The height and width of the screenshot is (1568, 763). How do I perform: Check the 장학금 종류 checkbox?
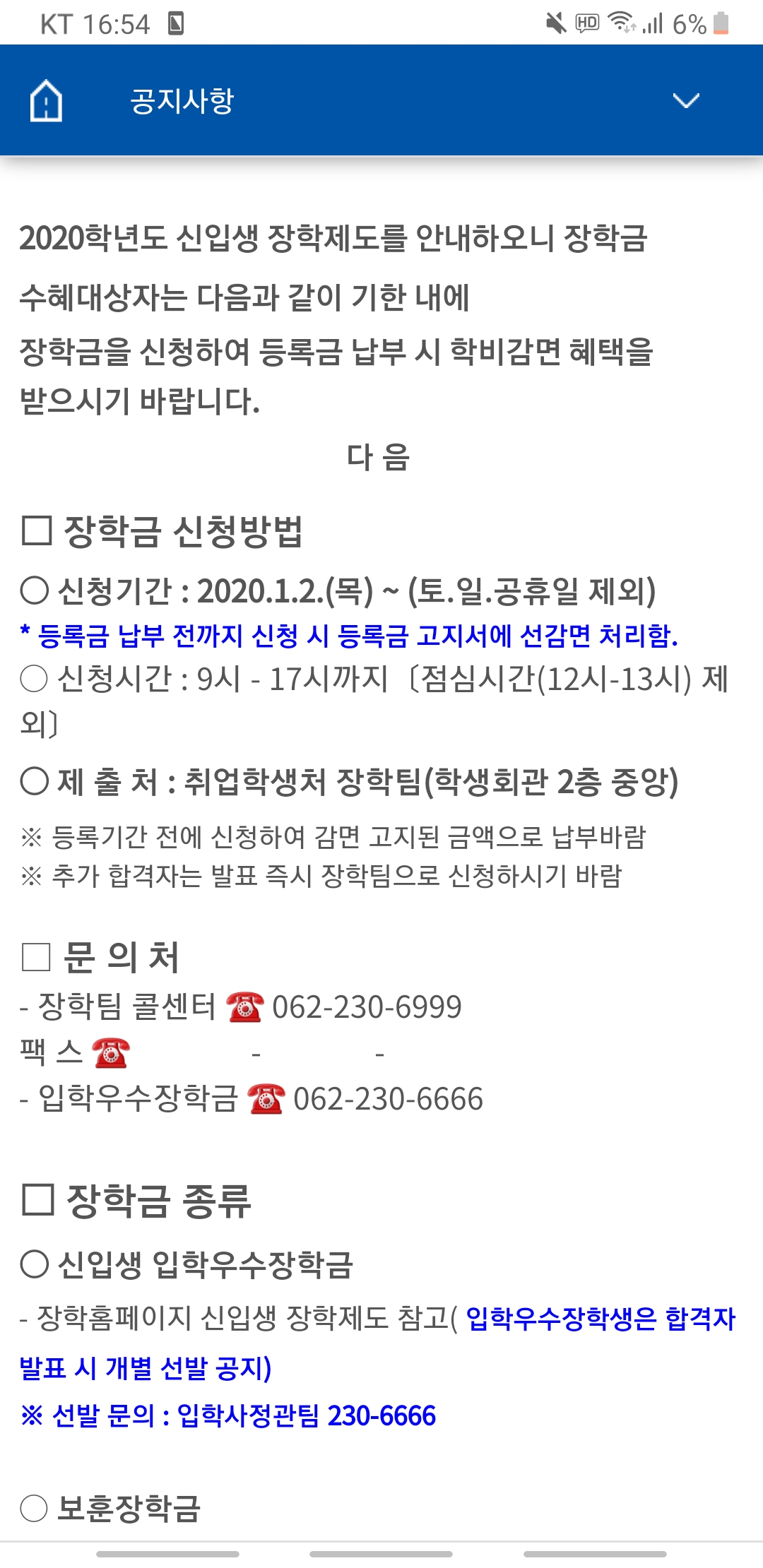(x=37, y=1199)
